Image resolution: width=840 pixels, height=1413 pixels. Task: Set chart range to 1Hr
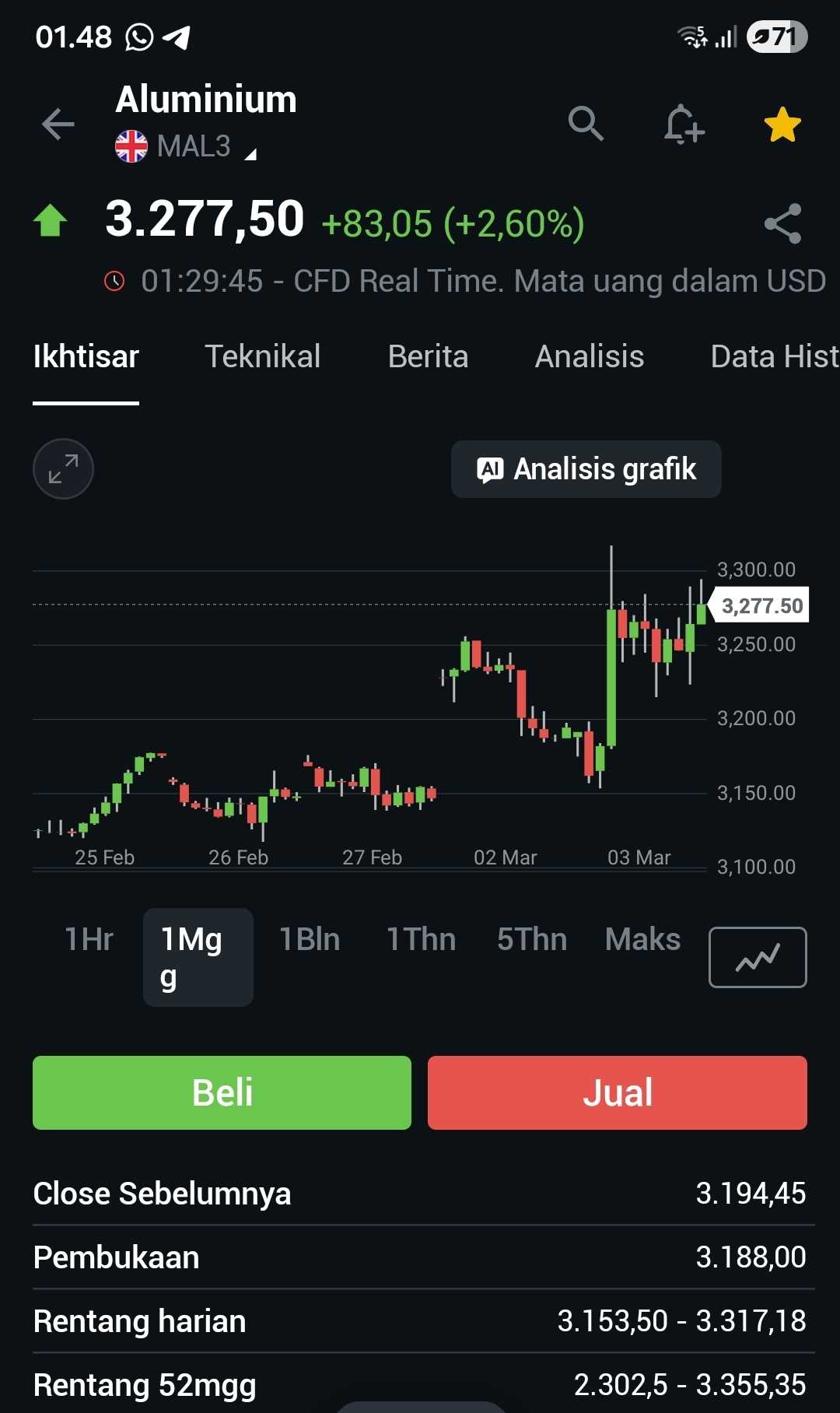(x=89, y=940)
